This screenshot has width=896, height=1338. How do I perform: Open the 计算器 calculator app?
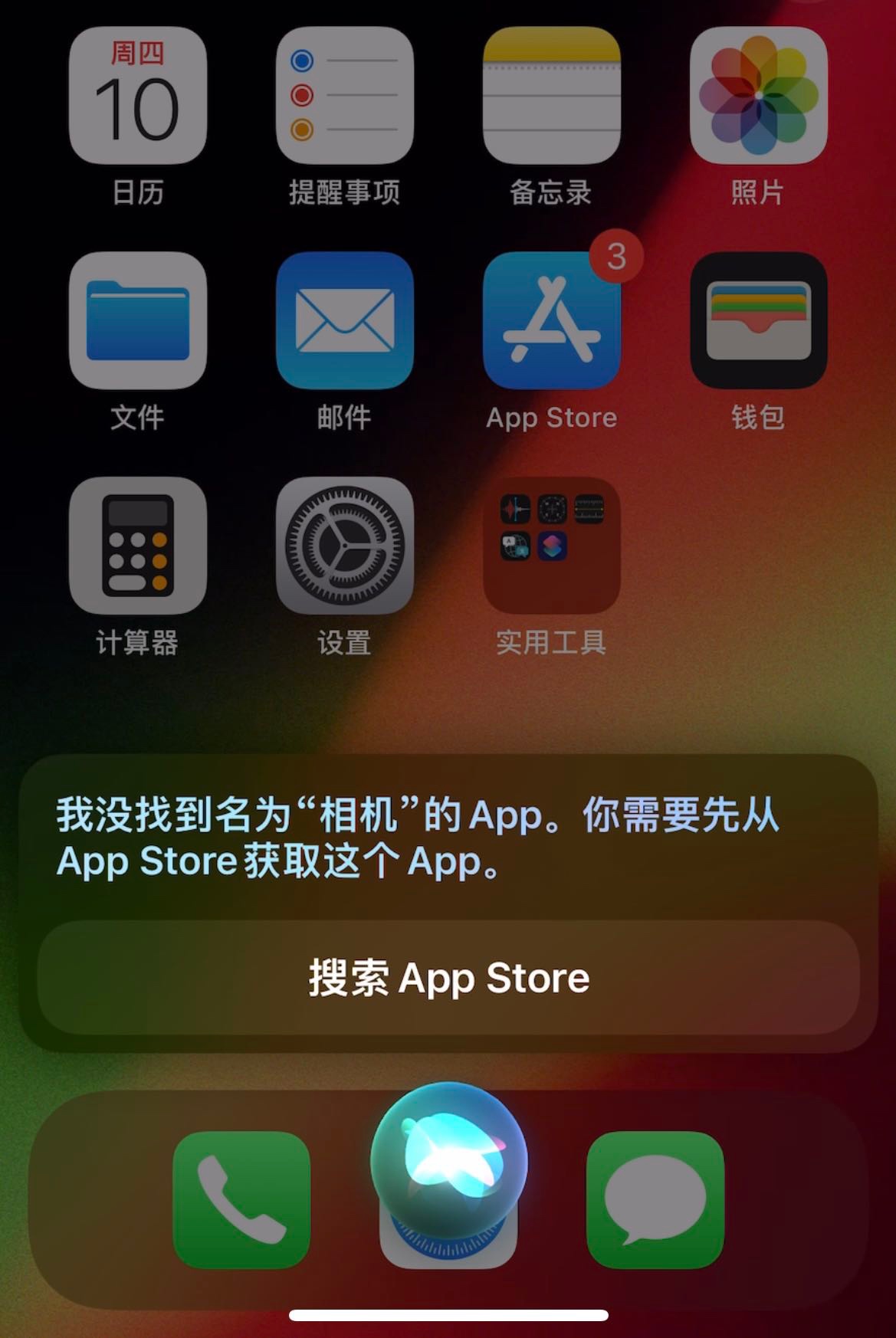[x=138, y=545]
